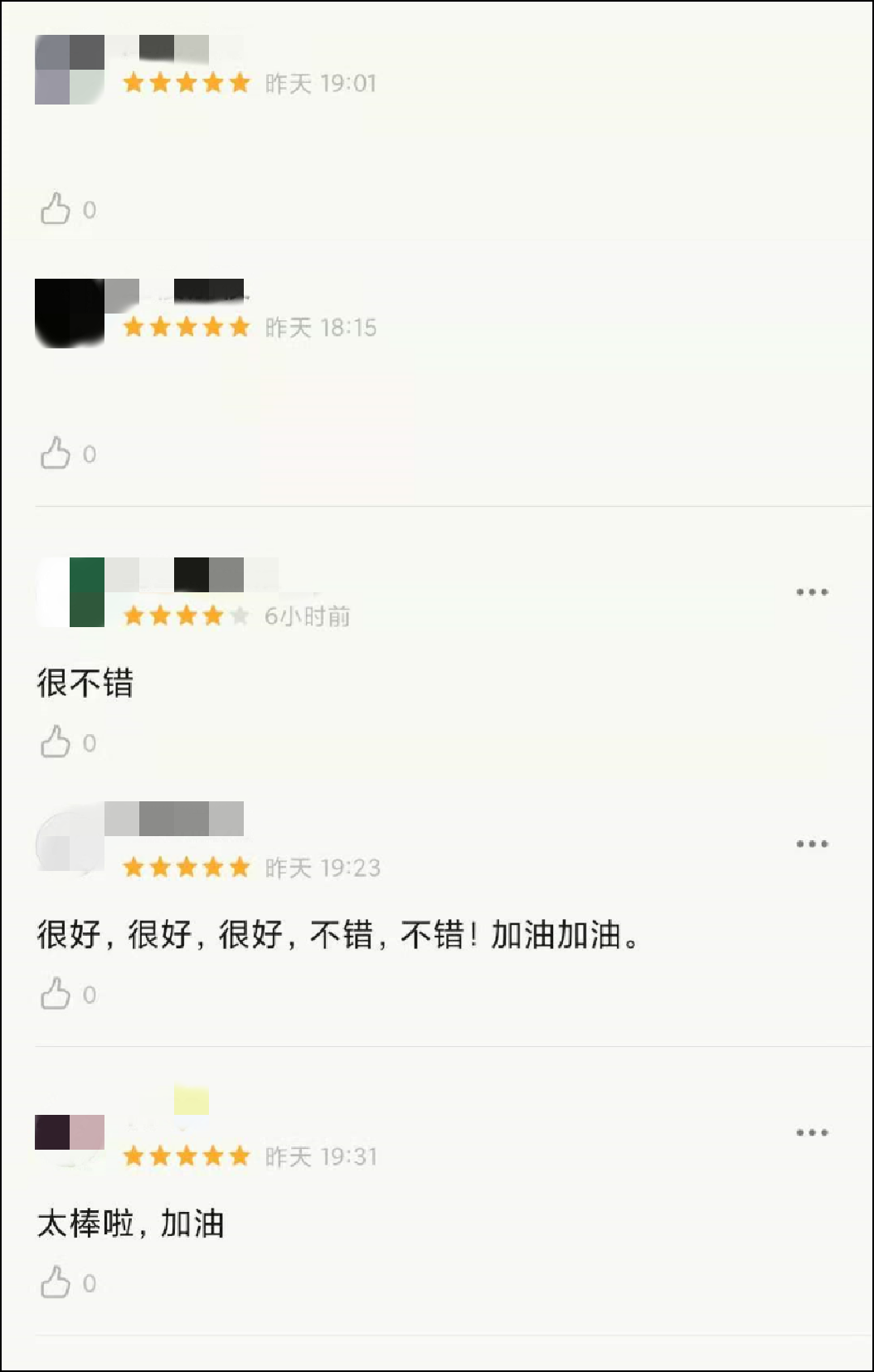Open overflow menu on the 太棒啦，加油 review
874x1372 pixels.
pyautogui.click(x=812, y=1133)
